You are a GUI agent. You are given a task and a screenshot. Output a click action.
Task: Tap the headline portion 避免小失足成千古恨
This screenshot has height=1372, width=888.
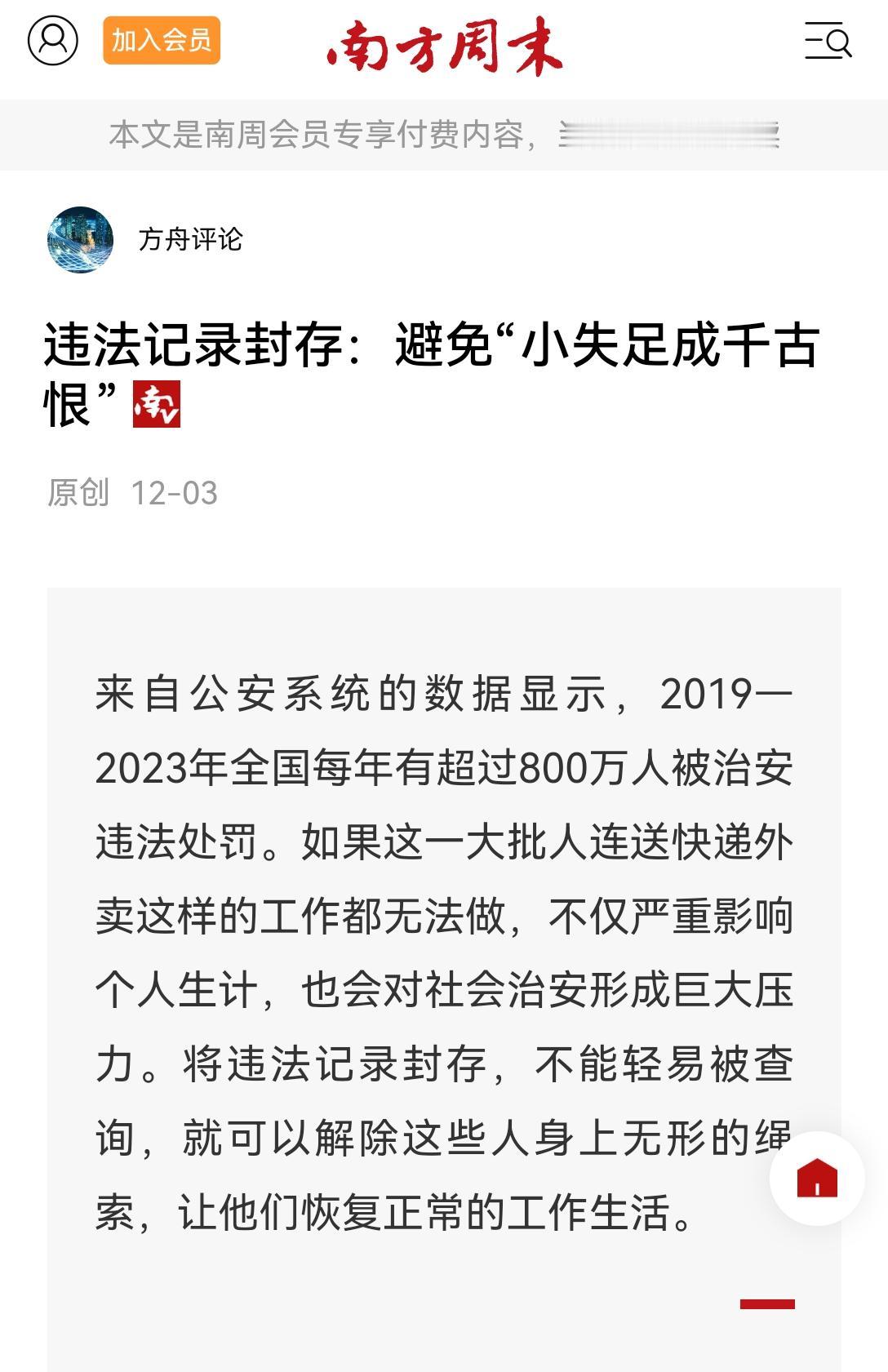[x=612, y=345]
